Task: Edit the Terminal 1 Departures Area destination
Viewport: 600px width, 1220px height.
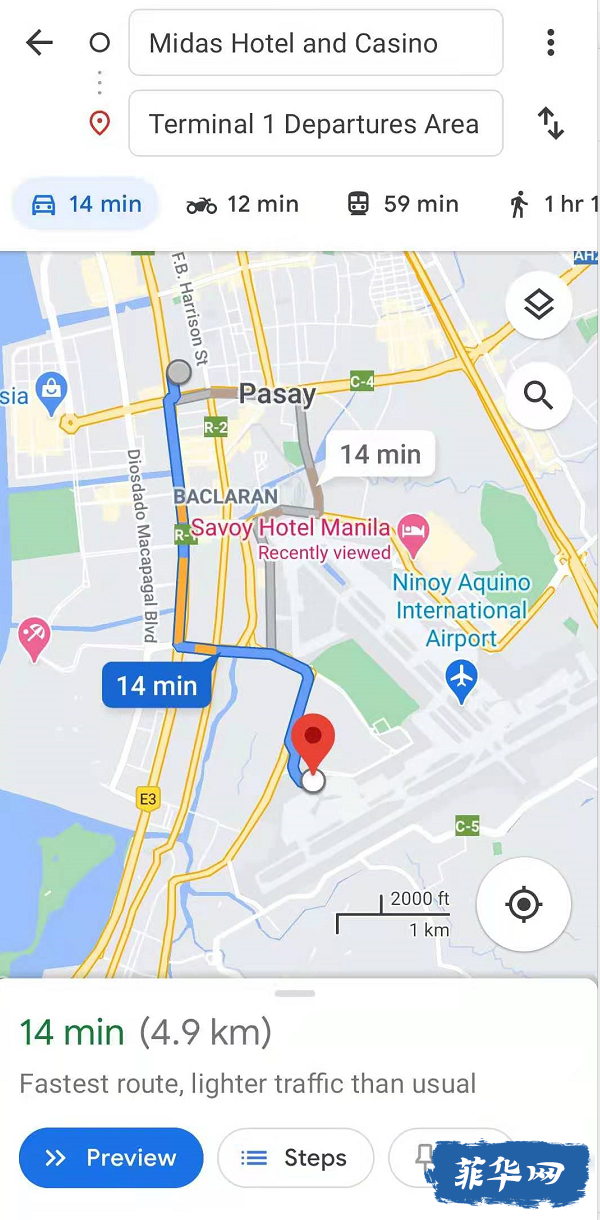Action: pyautogui.click(x=315, y=124)
